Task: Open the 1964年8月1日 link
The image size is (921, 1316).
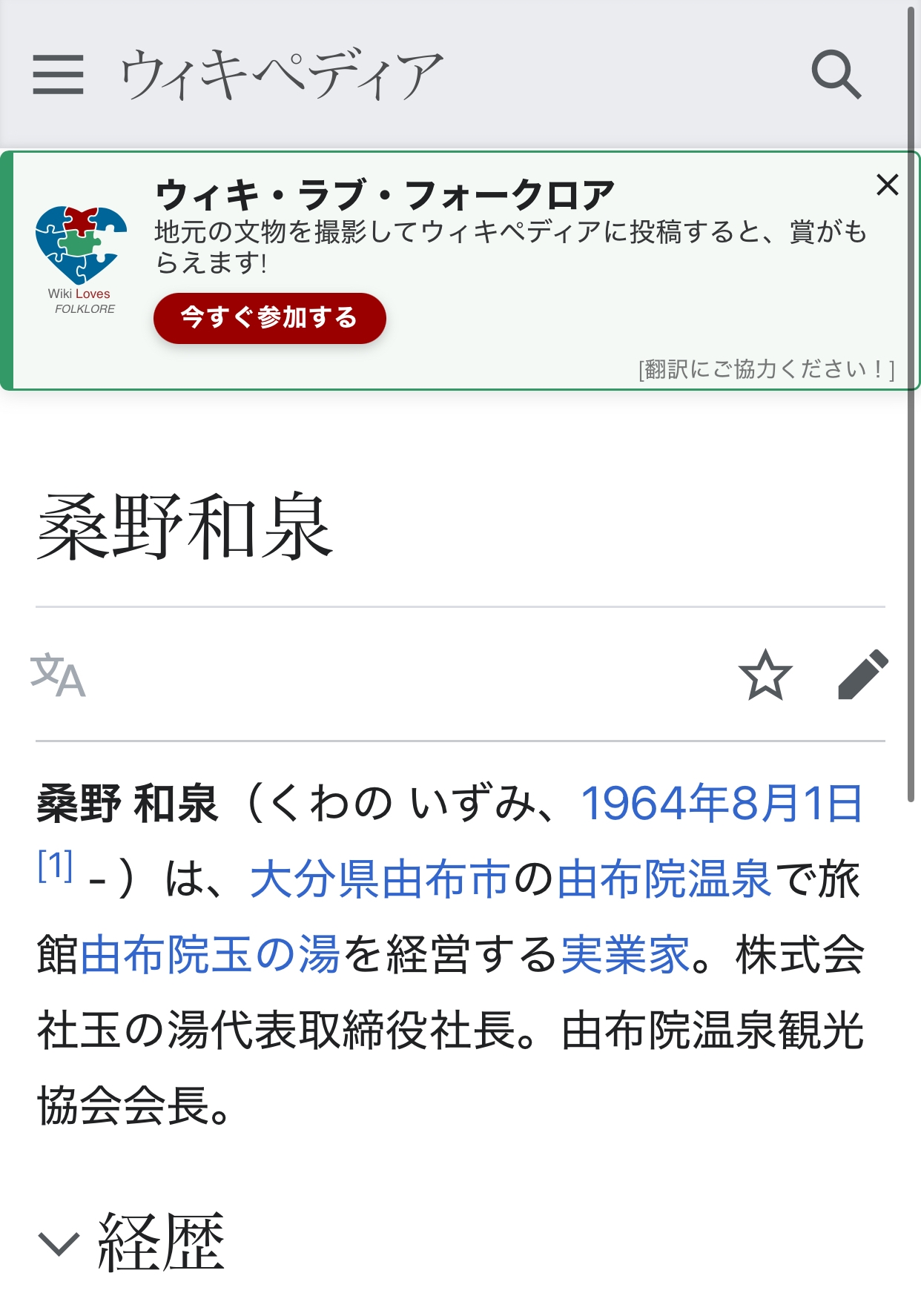Action: point(721,804)
